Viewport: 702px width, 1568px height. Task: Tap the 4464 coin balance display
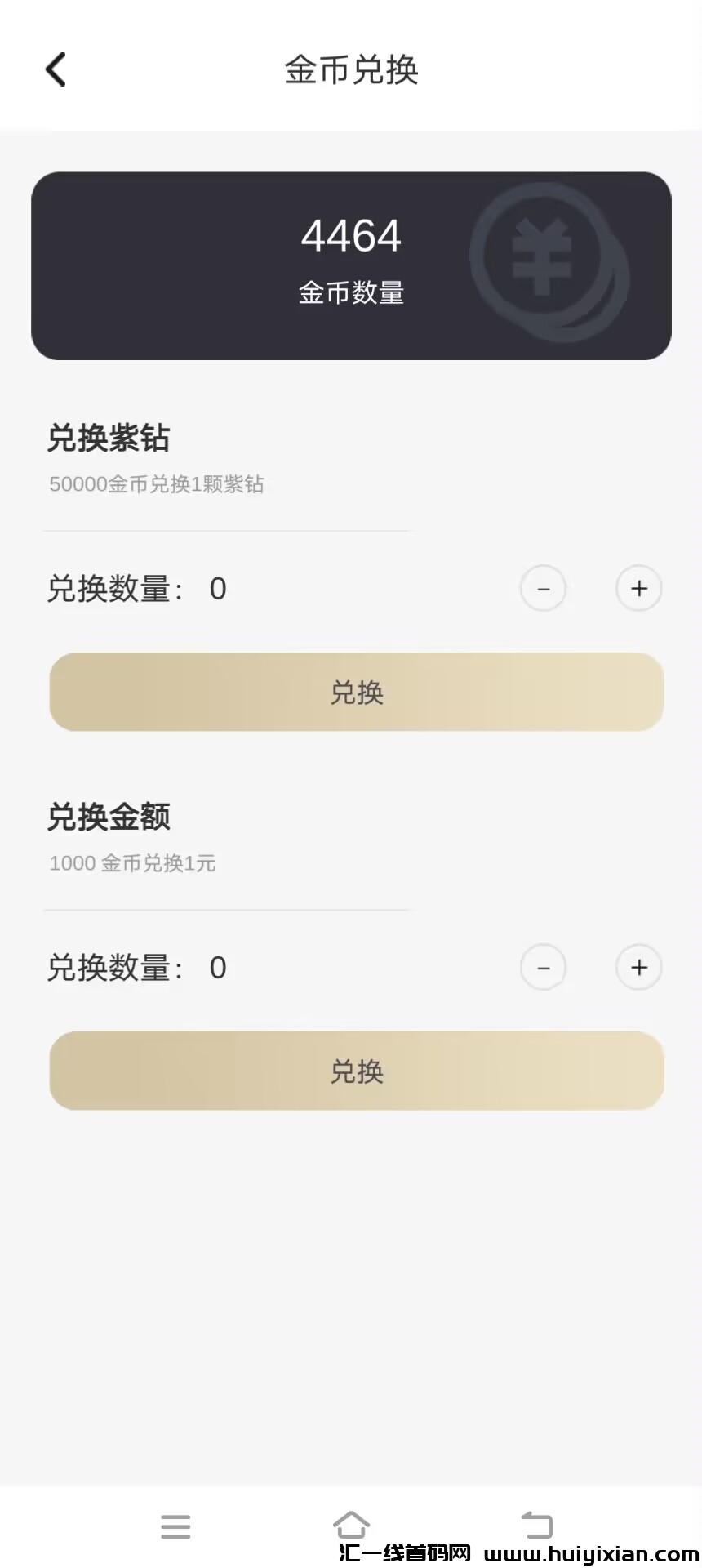[x=351, y=236]
